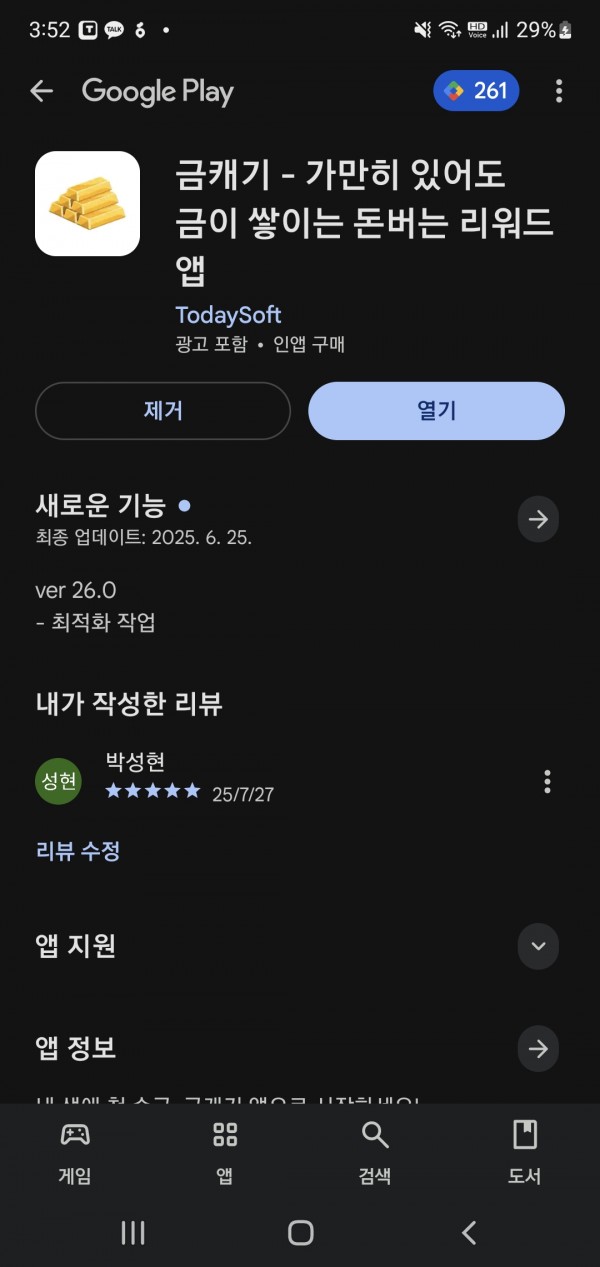Go back using the top-left arrow
This screenshot has height=1267, width=600.
tap(41, 91)
